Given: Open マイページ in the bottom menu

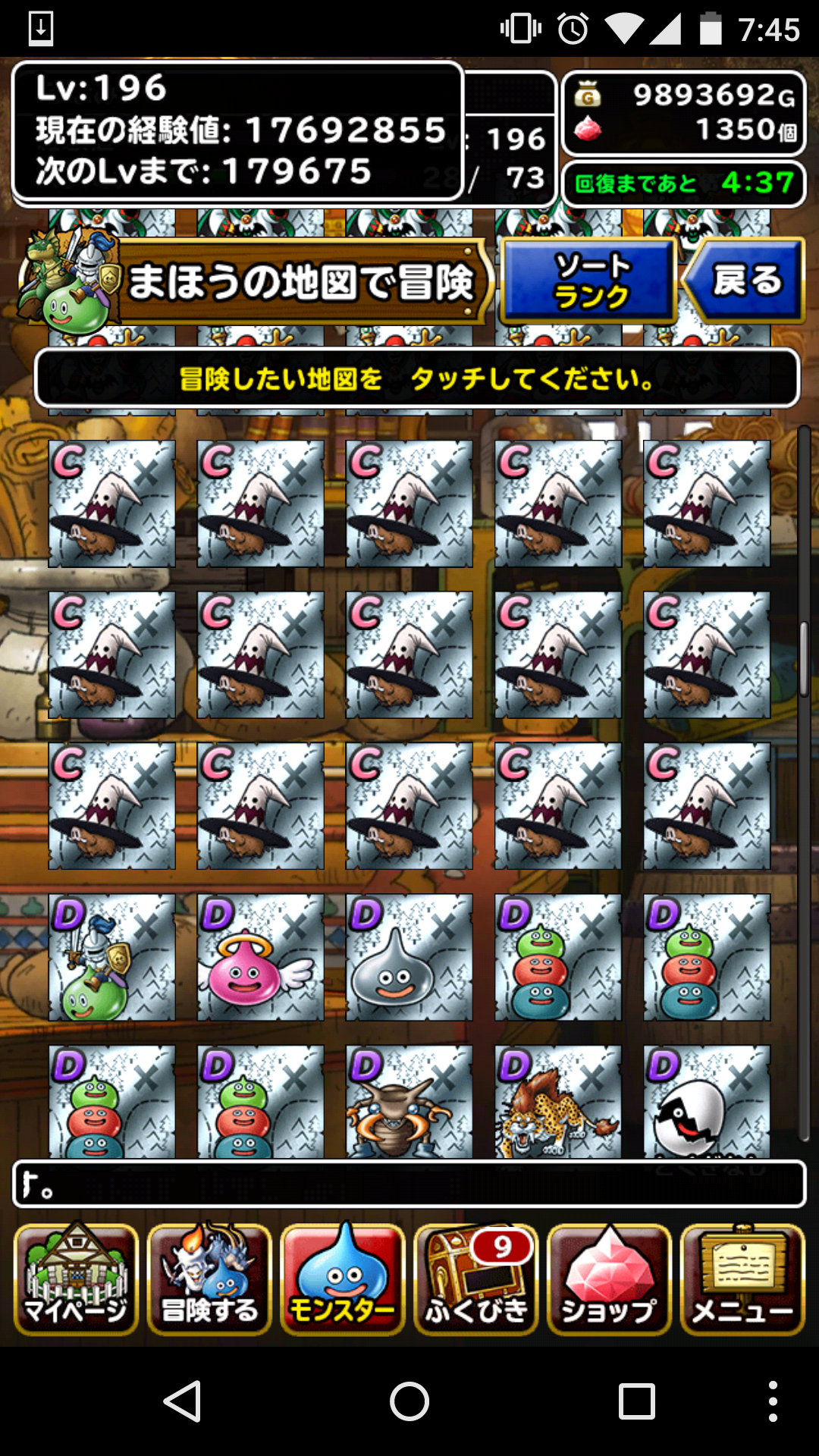Looking at the screenshot, I should click(x=76, y=1280).
